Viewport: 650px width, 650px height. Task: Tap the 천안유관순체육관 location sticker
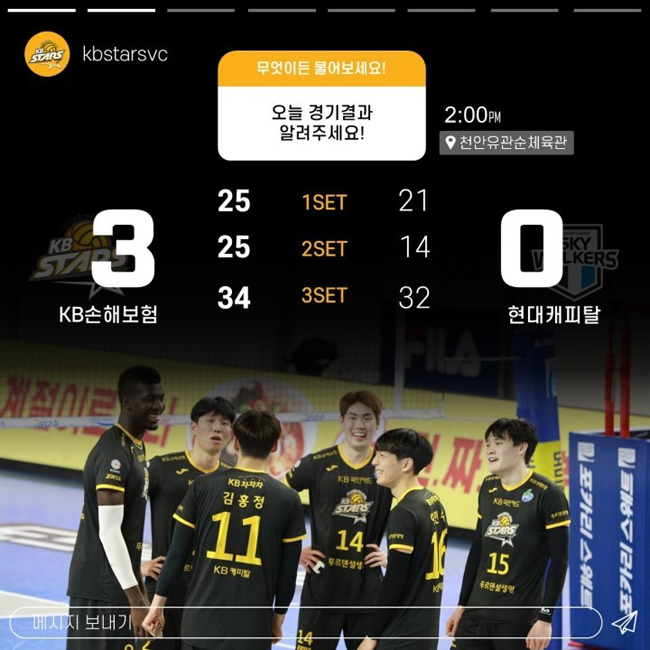pos(507,143)
